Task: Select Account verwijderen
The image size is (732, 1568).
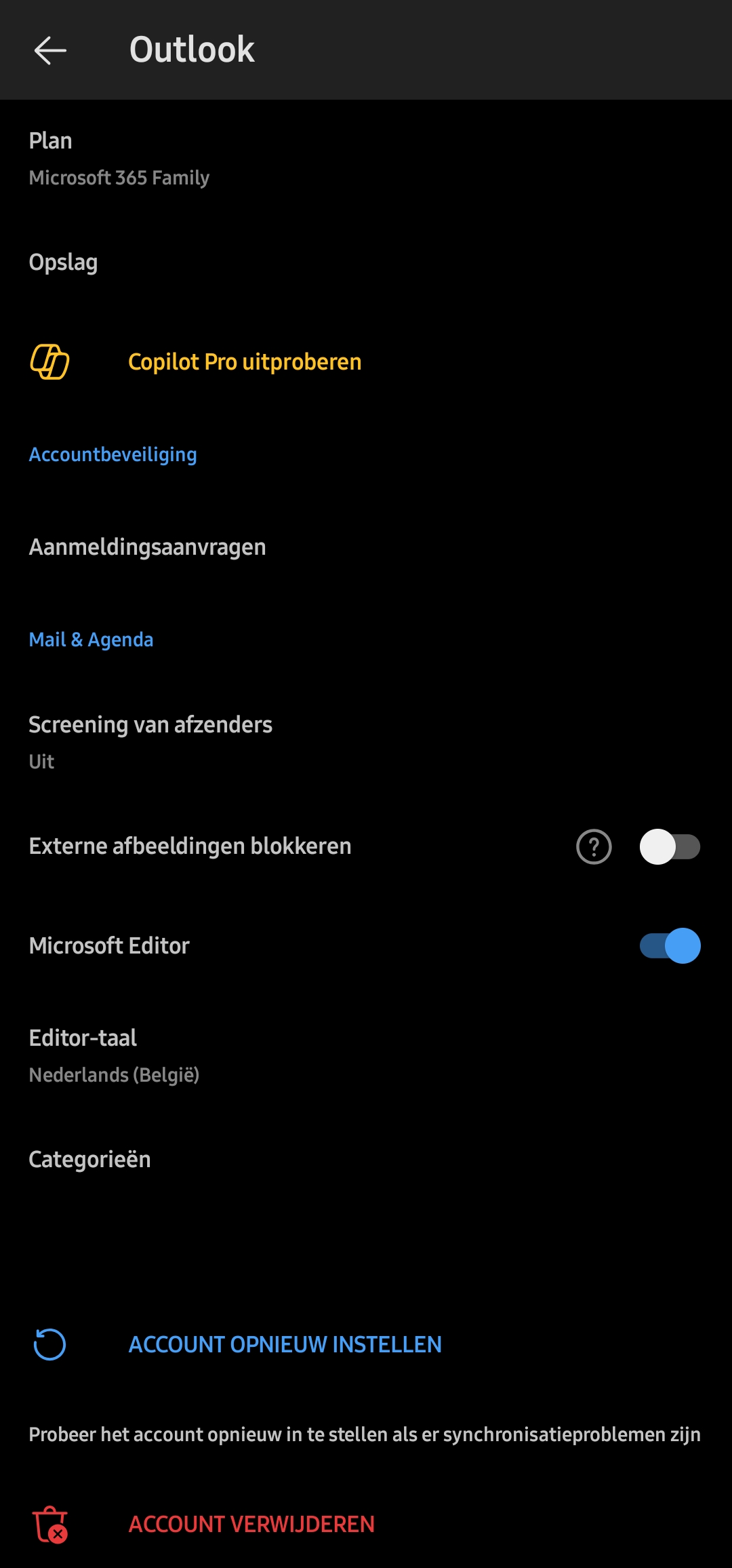Action: pyautogui.click(x=251, y=1524)
